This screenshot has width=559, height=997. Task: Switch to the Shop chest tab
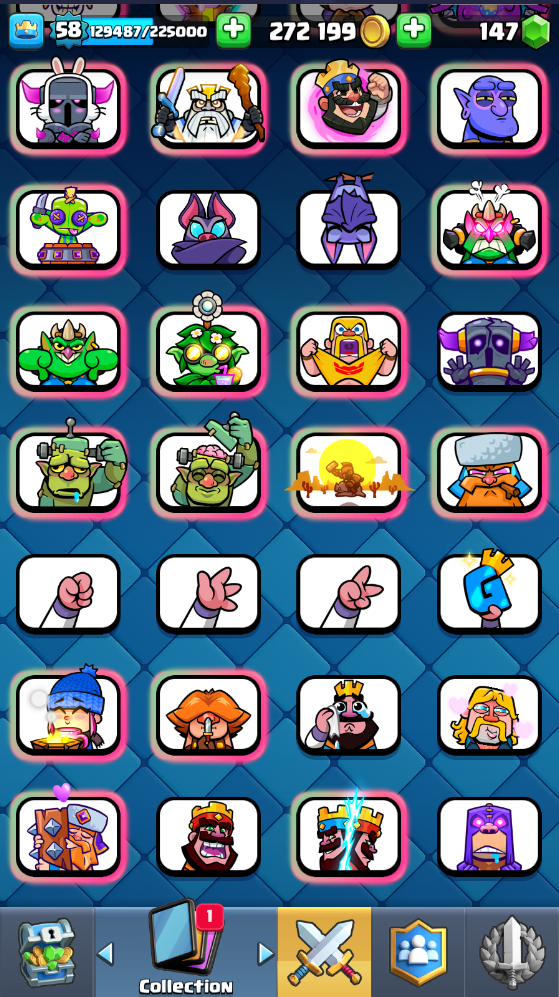pos(46,952)
